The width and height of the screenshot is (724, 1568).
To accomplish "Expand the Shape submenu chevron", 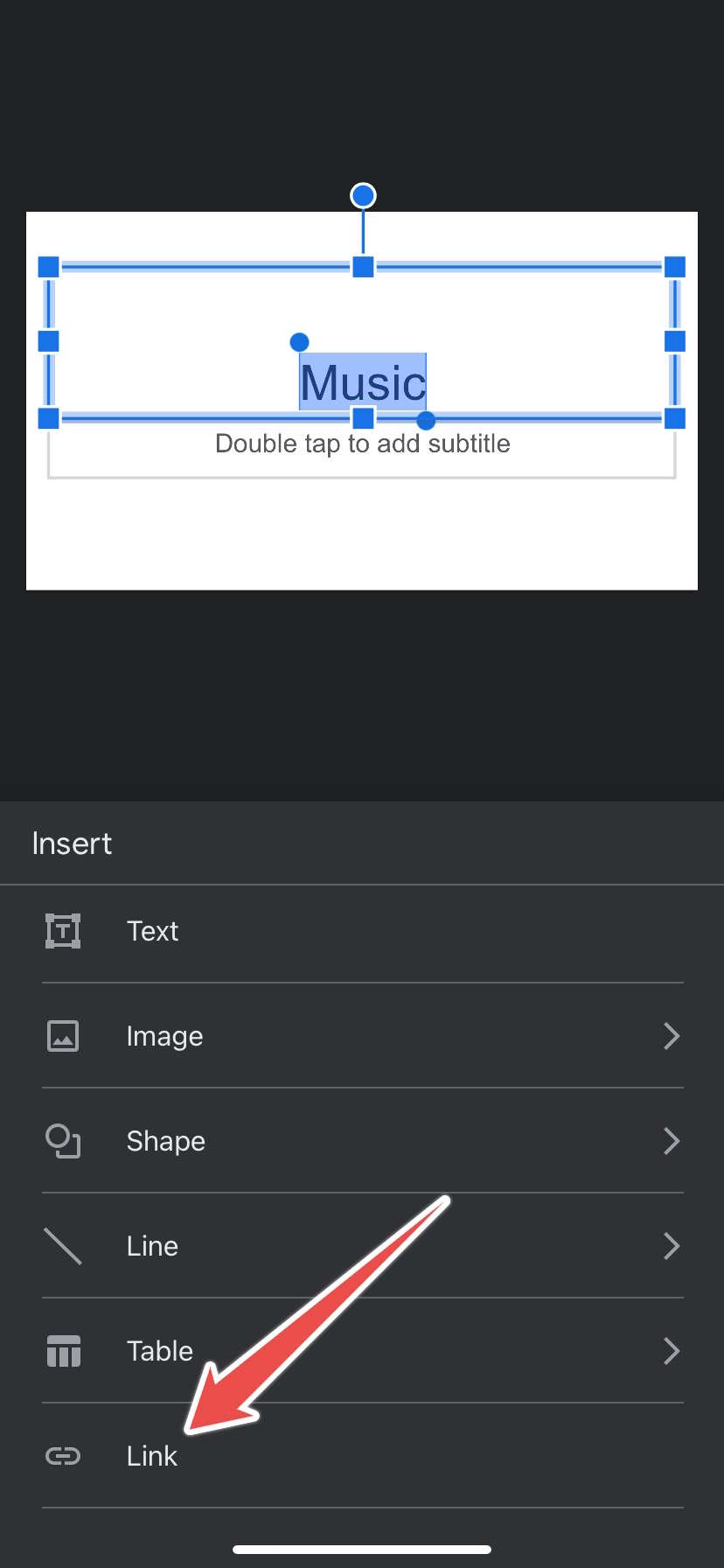I will click(x=671, y=1141).
